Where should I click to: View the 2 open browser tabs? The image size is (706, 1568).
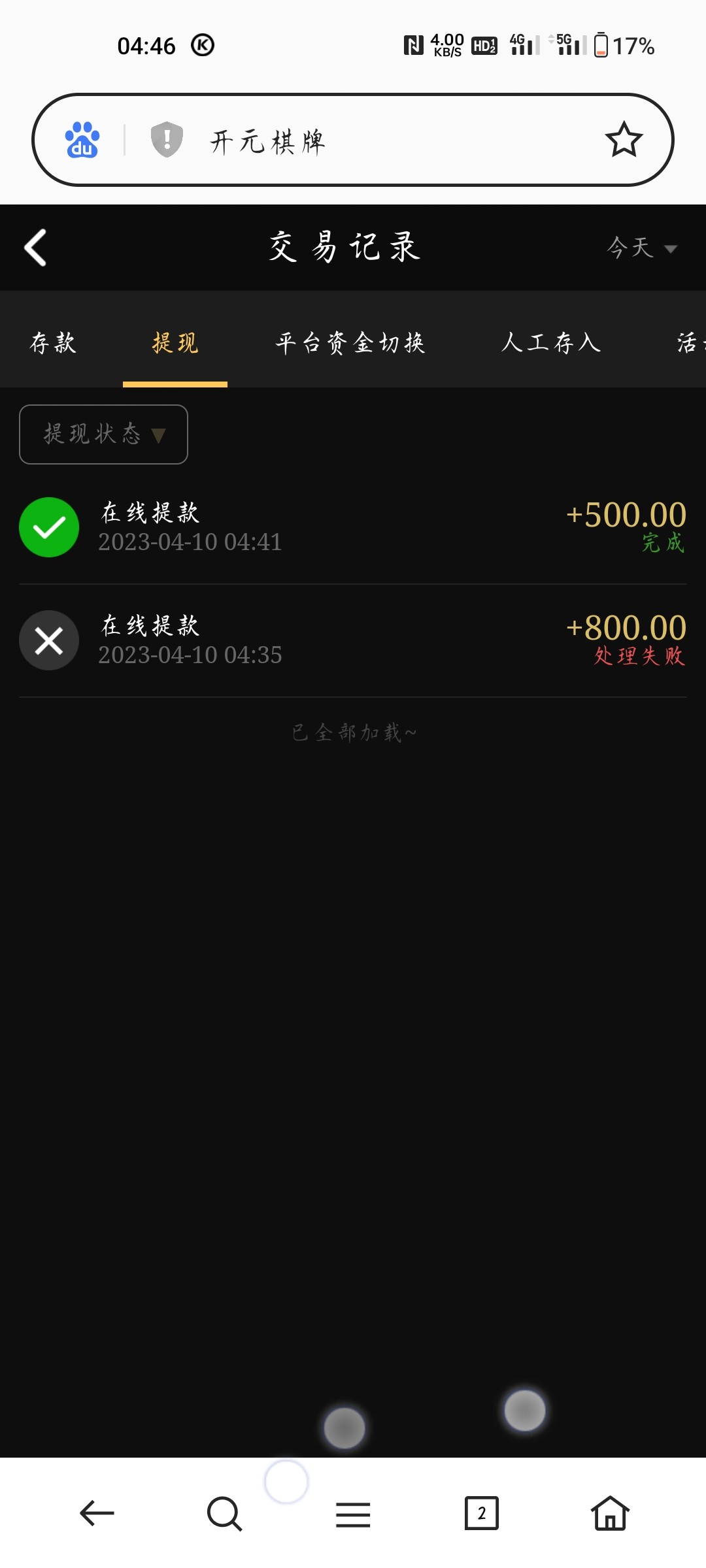pos(482,1513)
